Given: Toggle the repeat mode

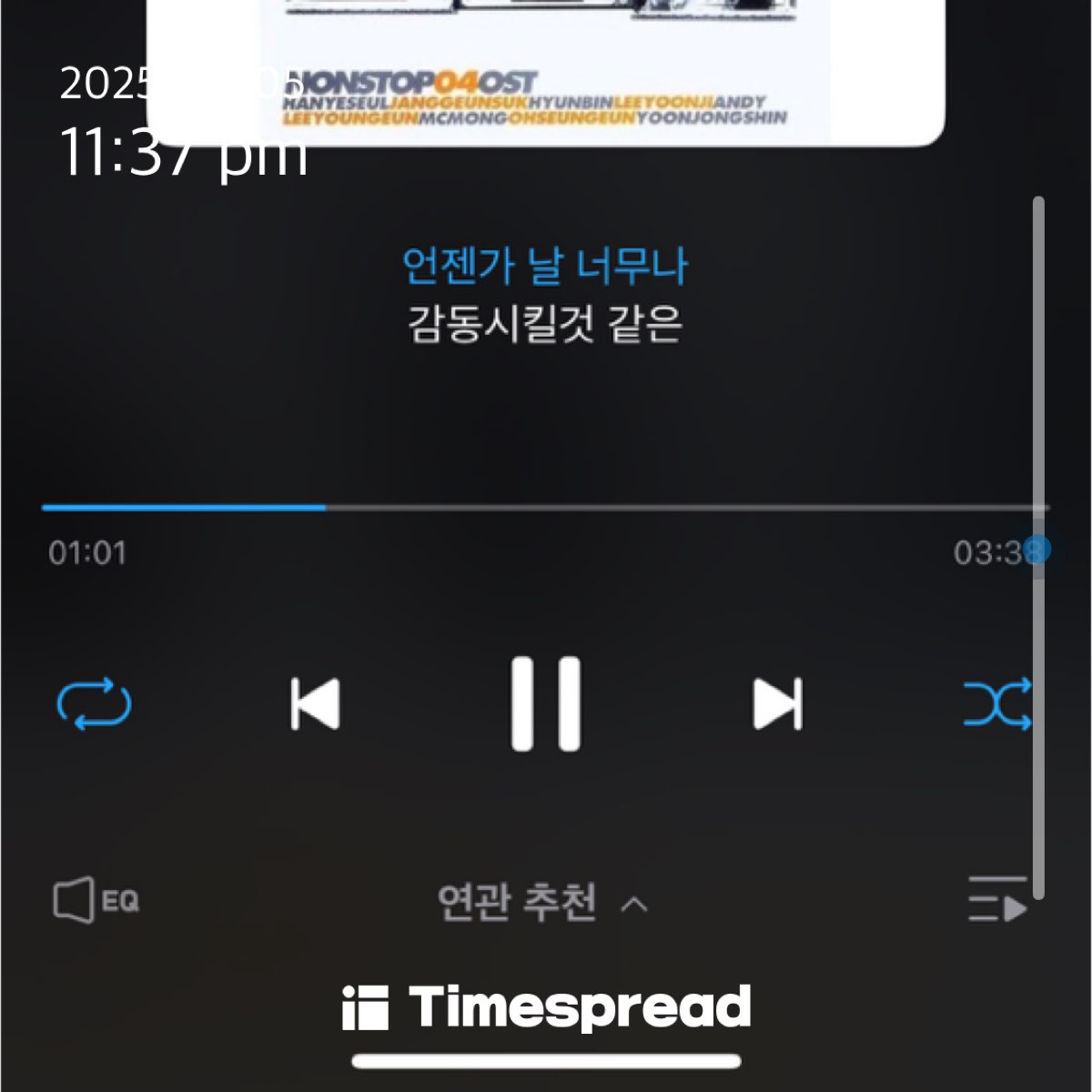Looking at the screenshot, I should (94, 703).
